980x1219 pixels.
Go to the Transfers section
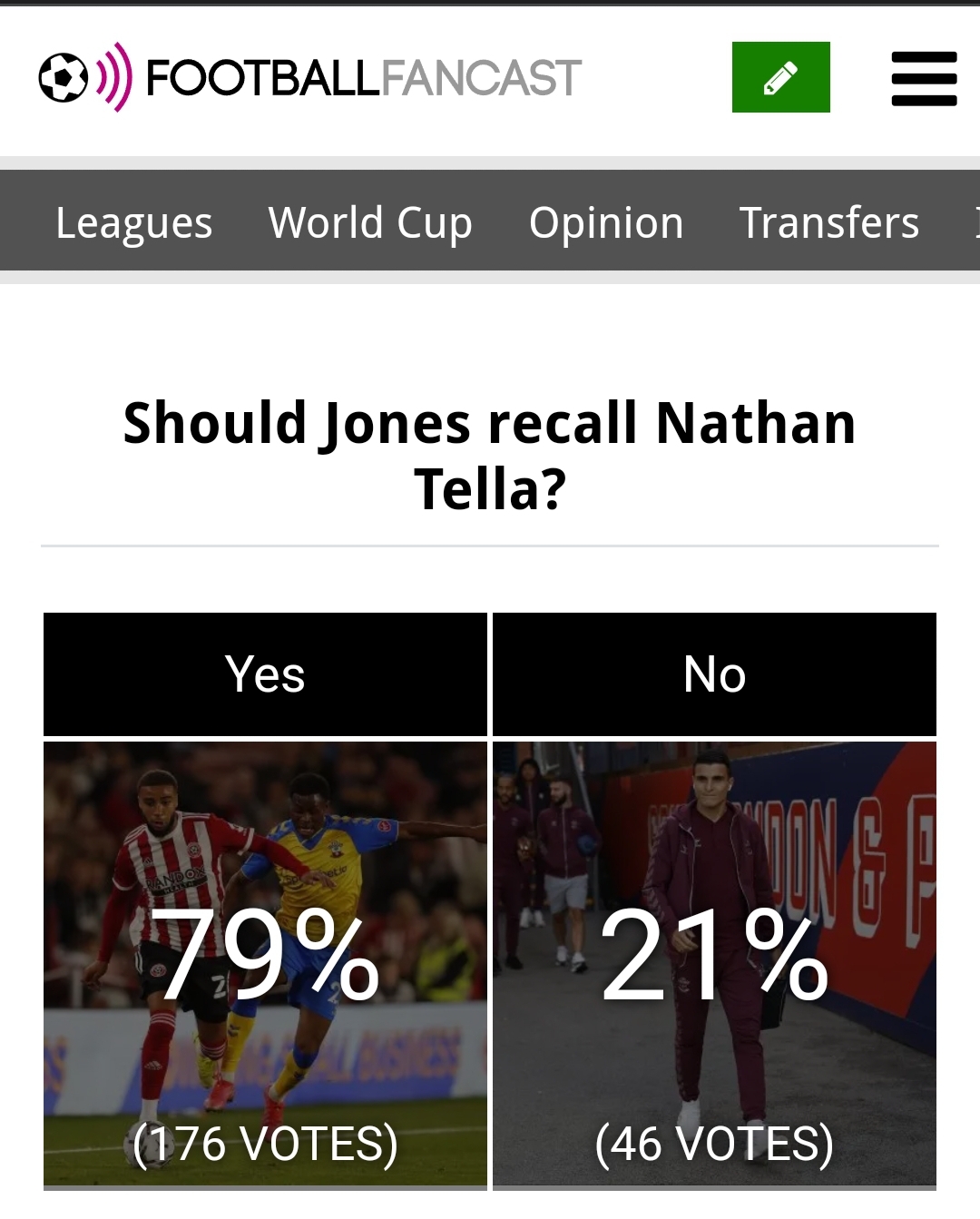(x=828, y=222)
